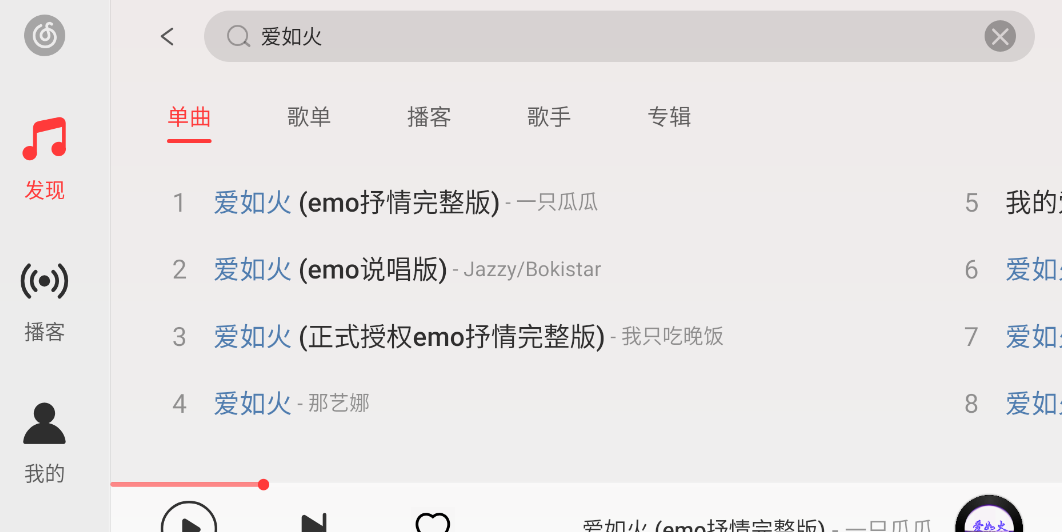This screenshot has height=532, width=1062.
Task: Select the 单曲 tab
Action: 189,117
